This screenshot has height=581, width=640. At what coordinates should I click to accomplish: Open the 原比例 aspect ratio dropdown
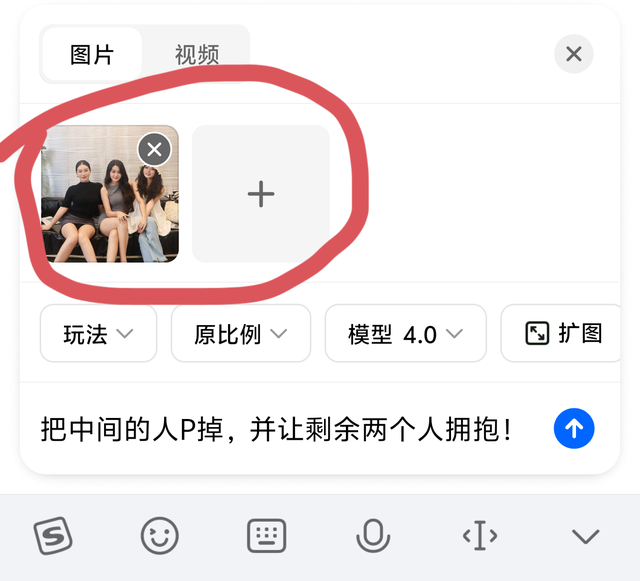coord(241,334)
